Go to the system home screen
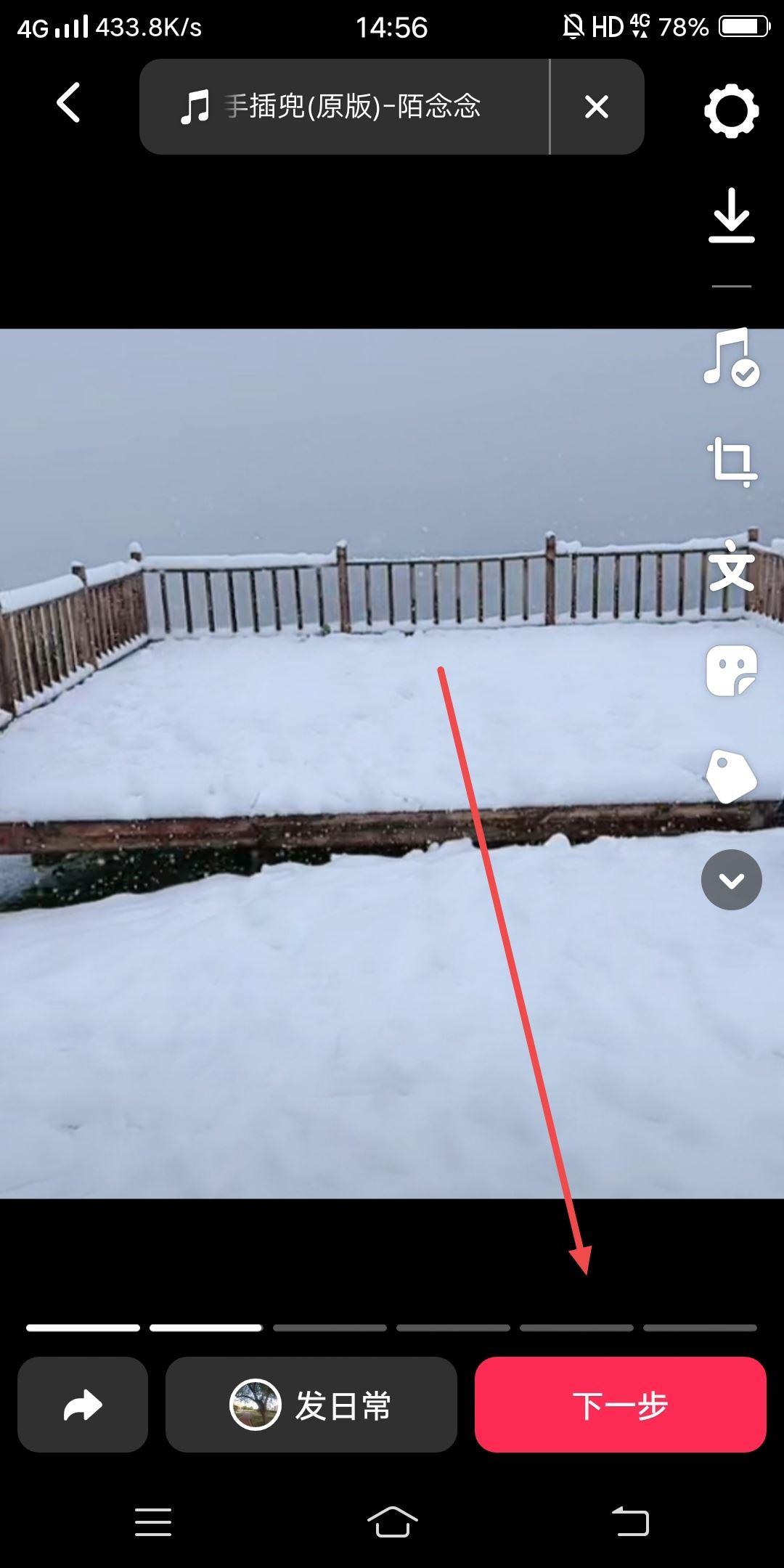Screen dimensions: 784x1568 (392, 1522)
